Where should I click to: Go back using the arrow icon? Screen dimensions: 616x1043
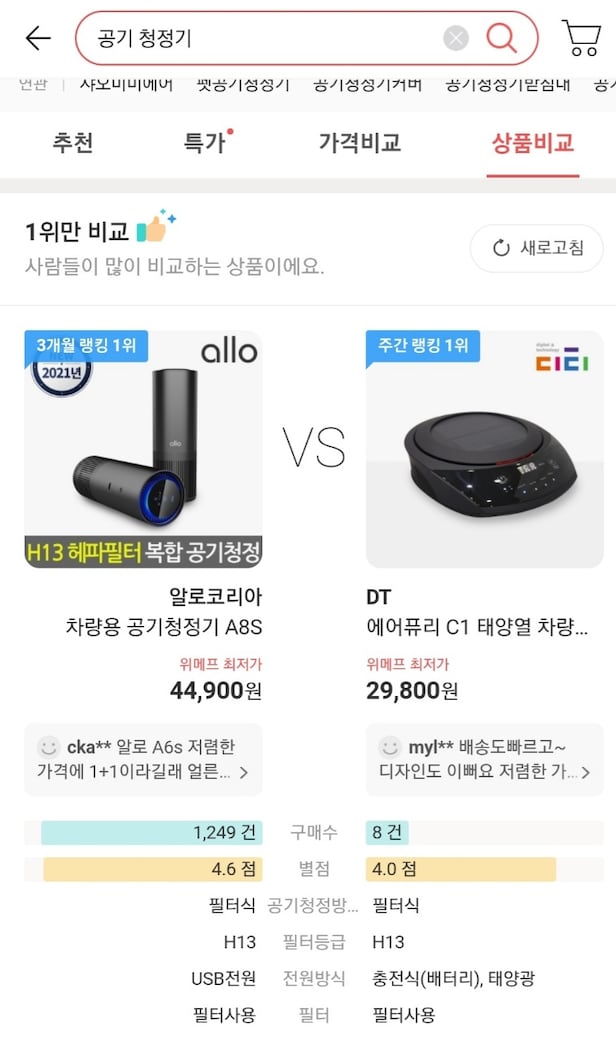click(x=38, y=39)
